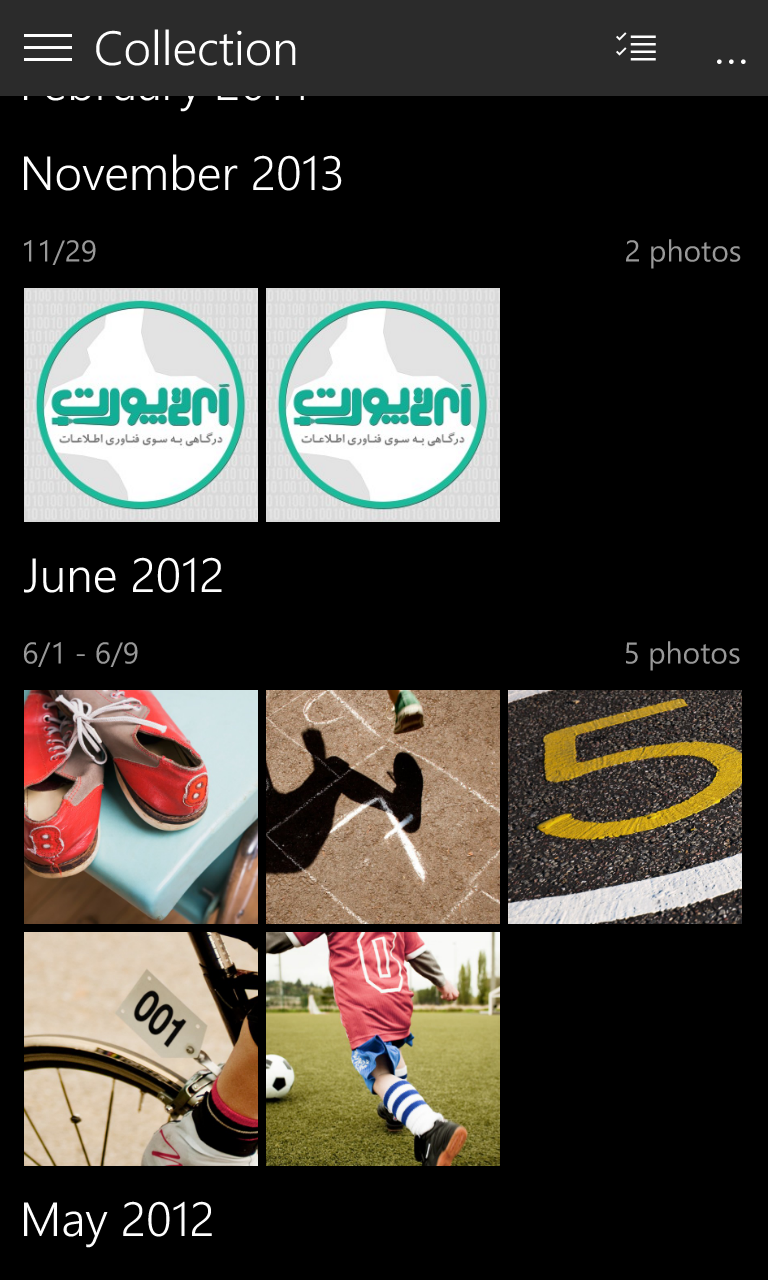768x1280 pixels.
Task: Open the first logo photo from 11/29
Action: pos(141,405)
